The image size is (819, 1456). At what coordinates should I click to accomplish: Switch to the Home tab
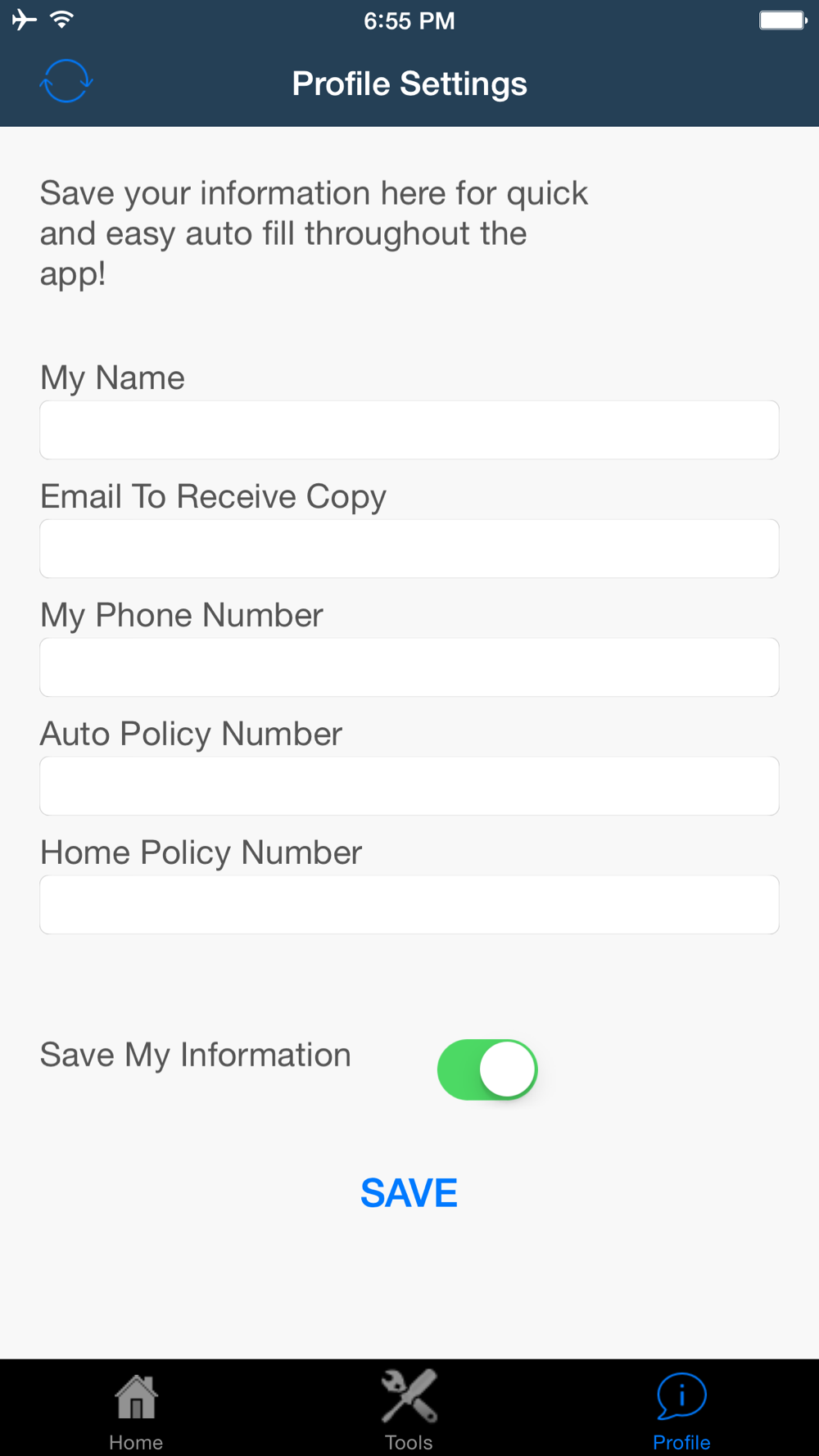[136, 1411]
